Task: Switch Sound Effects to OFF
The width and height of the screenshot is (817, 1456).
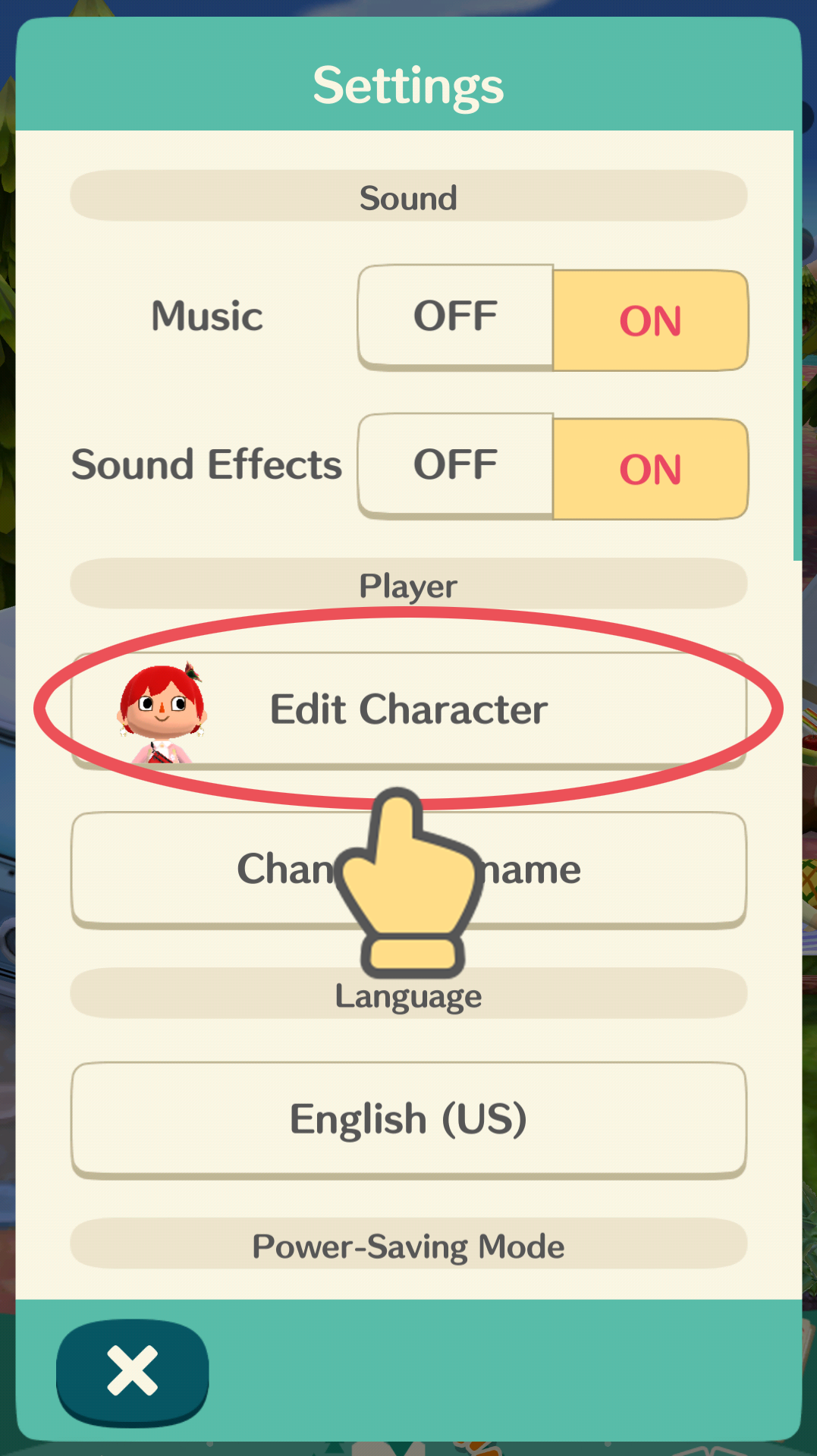Action: tap(455, 465)
